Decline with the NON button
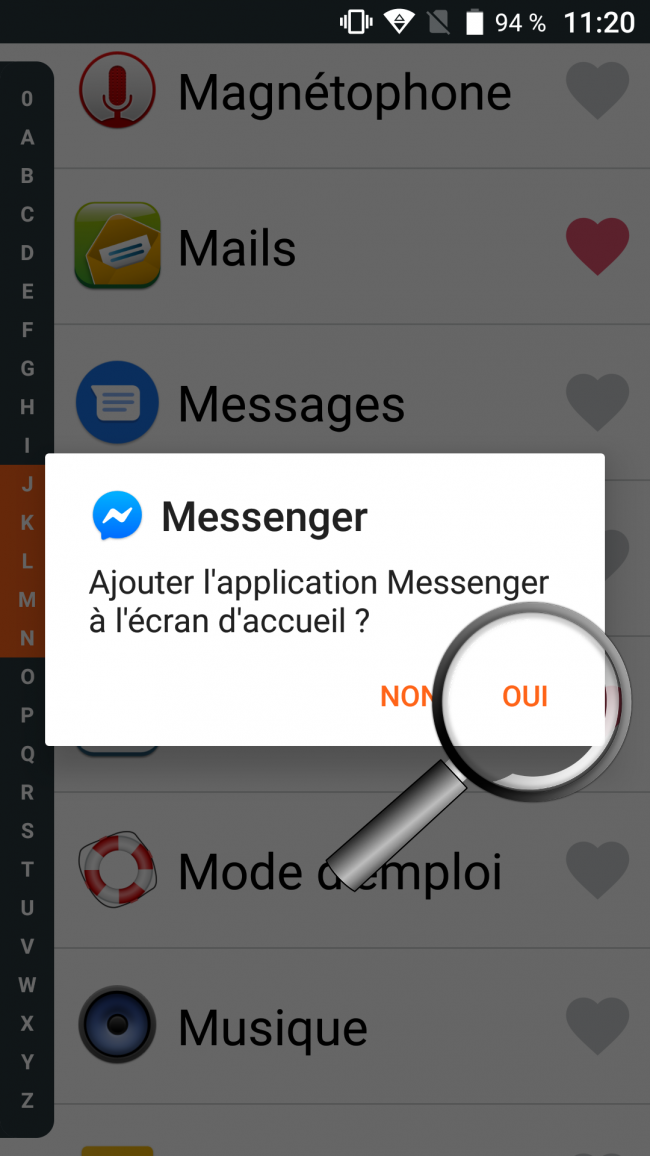650x1156 pixels. [406, 696]
